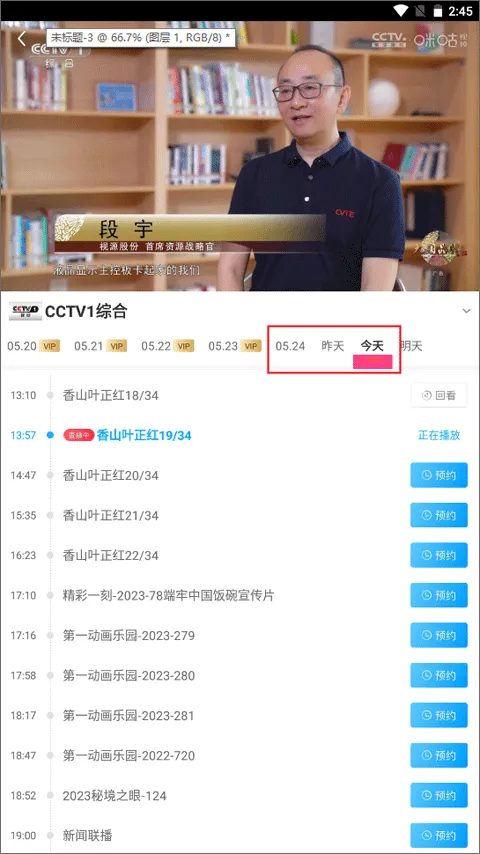The width and height of the screenshot is (480, 854).
Task: Switch to the 05.22 schedule
Action: [167, 346]
